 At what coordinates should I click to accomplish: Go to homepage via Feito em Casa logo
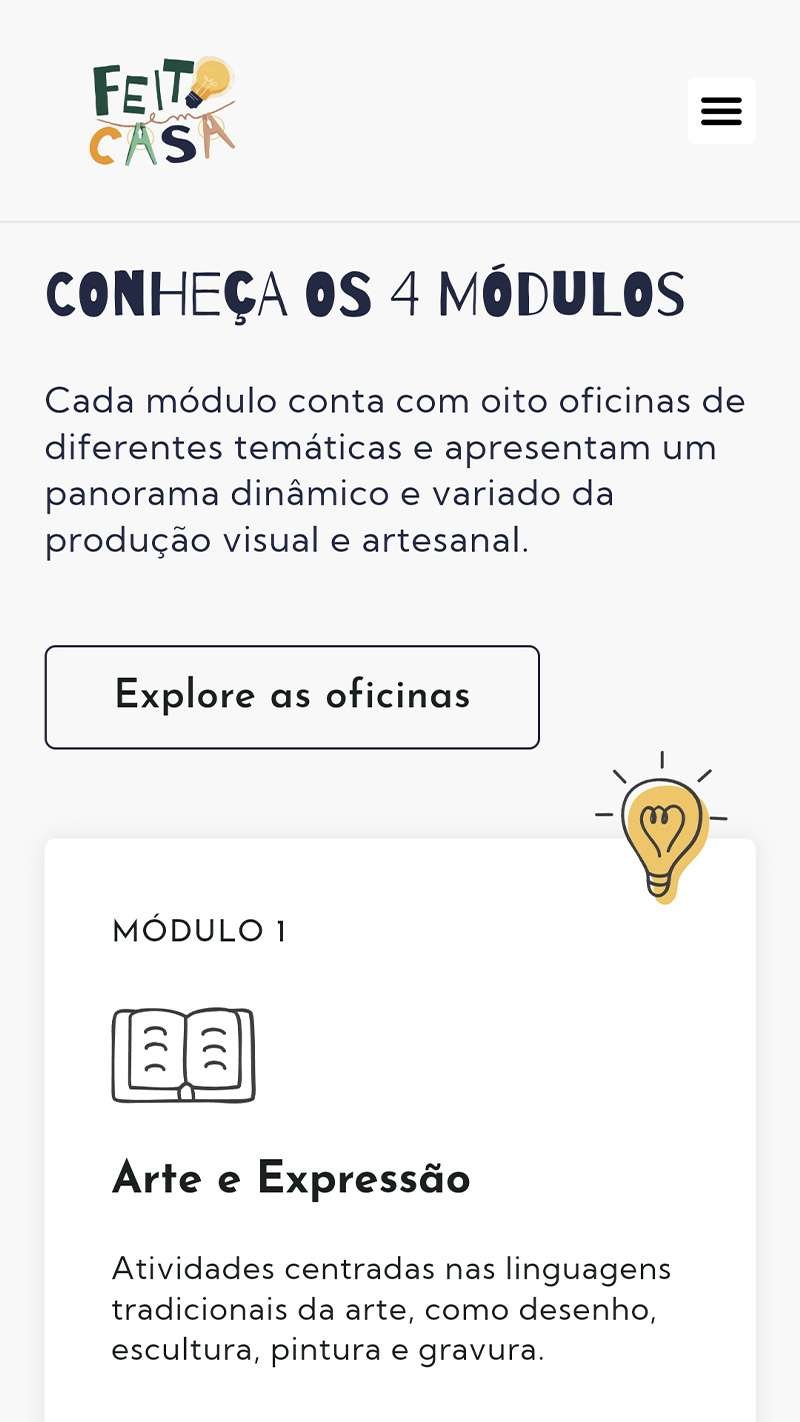click(x=163, y=111)
